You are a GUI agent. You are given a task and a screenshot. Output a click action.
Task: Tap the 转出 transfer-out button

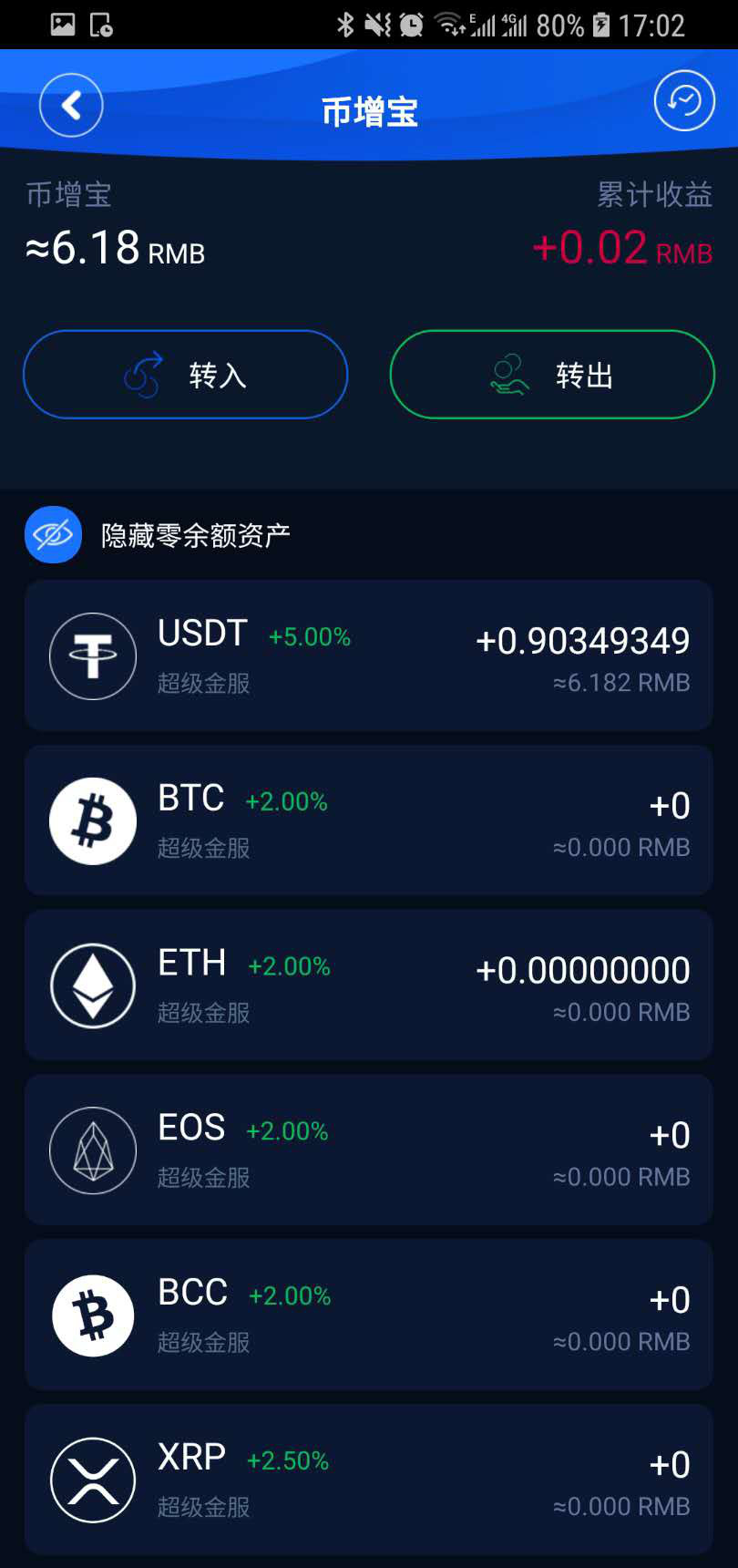pos(552,375)
